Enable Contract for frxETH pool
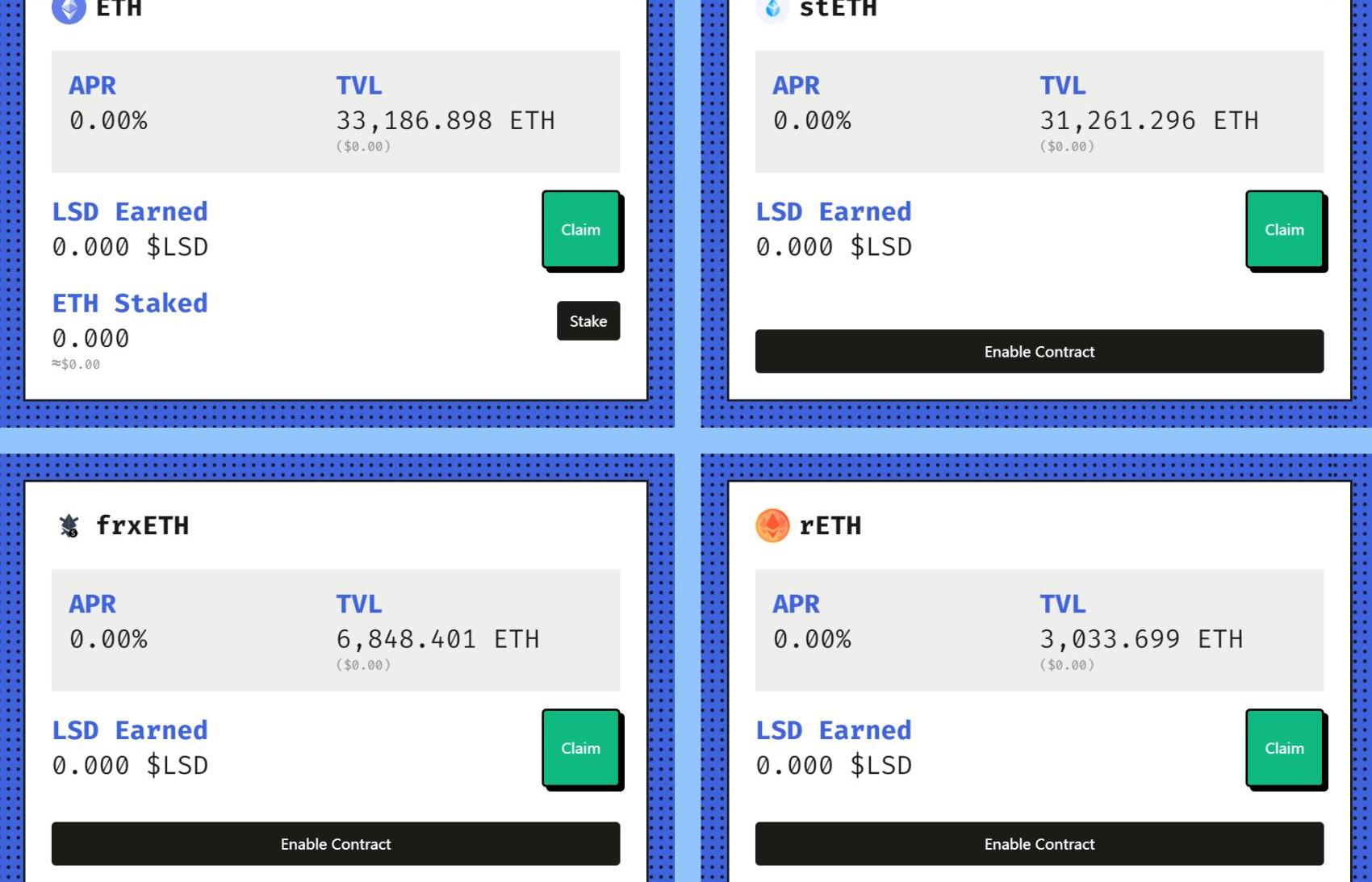Viewport: 1372px width, 882px height. pyautogui.click(x=335, y=844)
